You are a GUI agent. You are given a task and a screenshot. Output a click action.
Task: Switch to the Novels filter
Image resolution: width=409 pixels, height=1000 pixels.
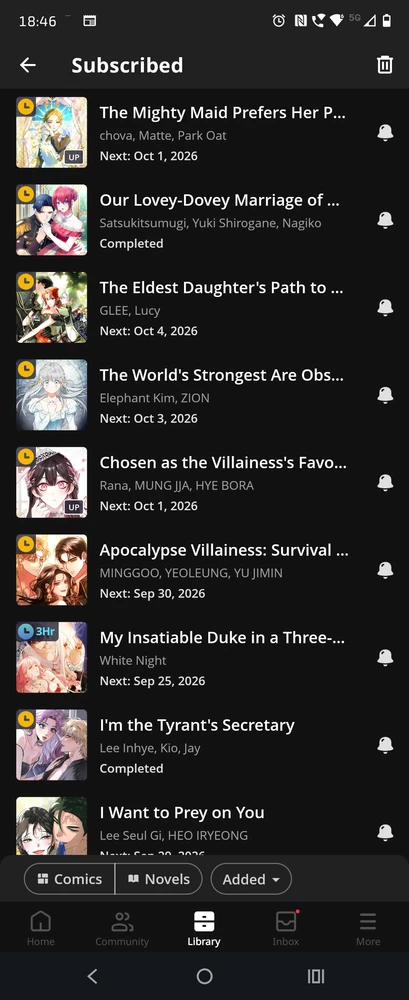click(159, 879)
